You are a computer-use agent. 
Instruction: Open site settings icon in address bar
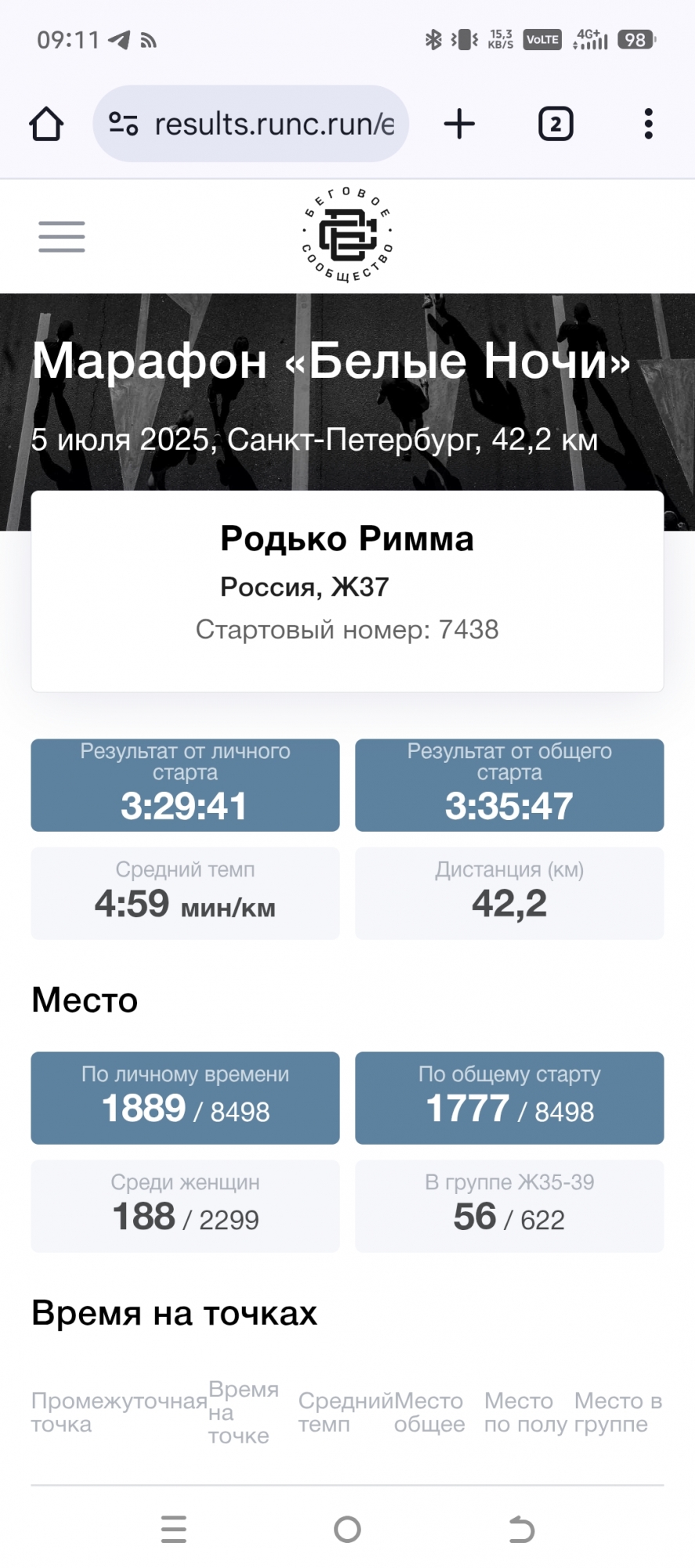coord(123,124)
